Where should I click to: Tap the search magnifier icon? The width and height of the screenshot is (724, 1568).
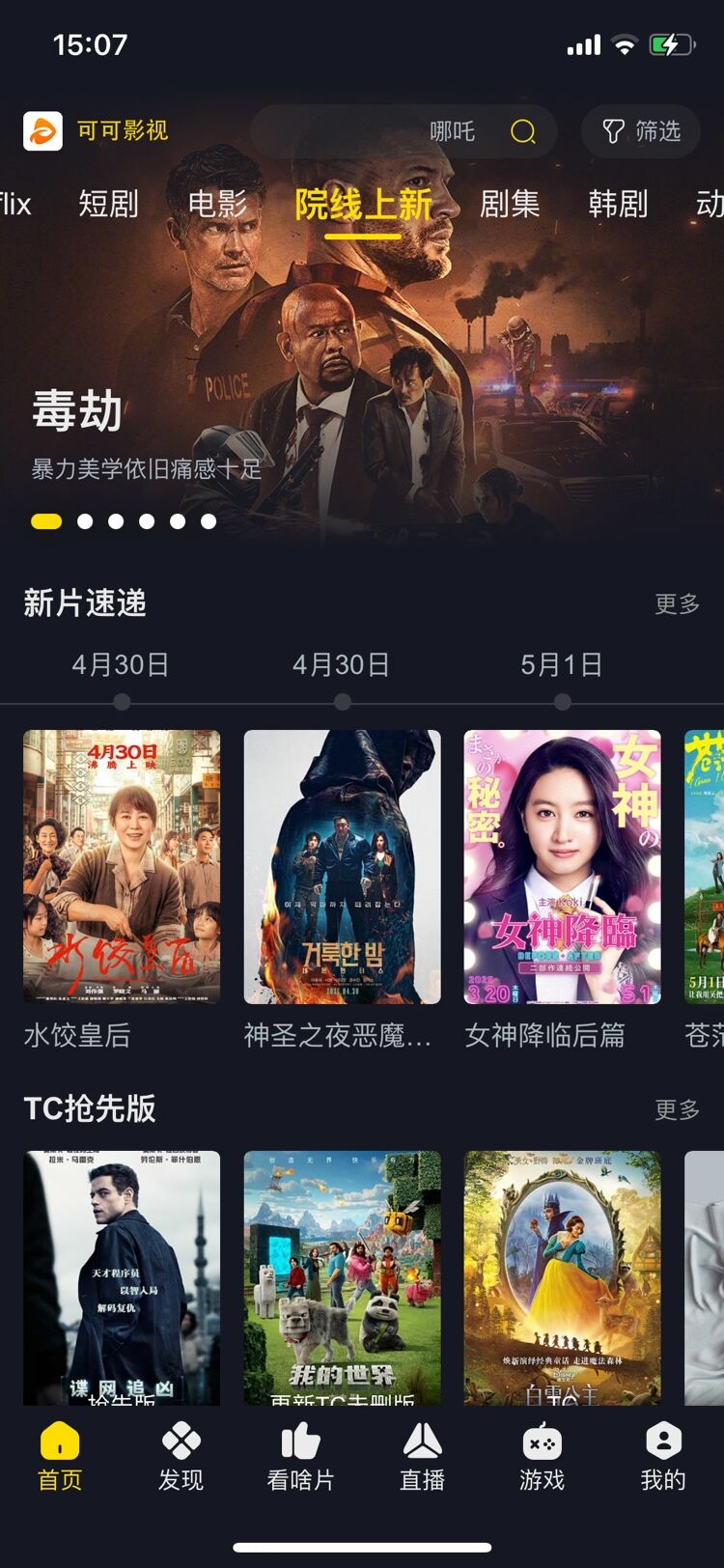tap(522, 131)
